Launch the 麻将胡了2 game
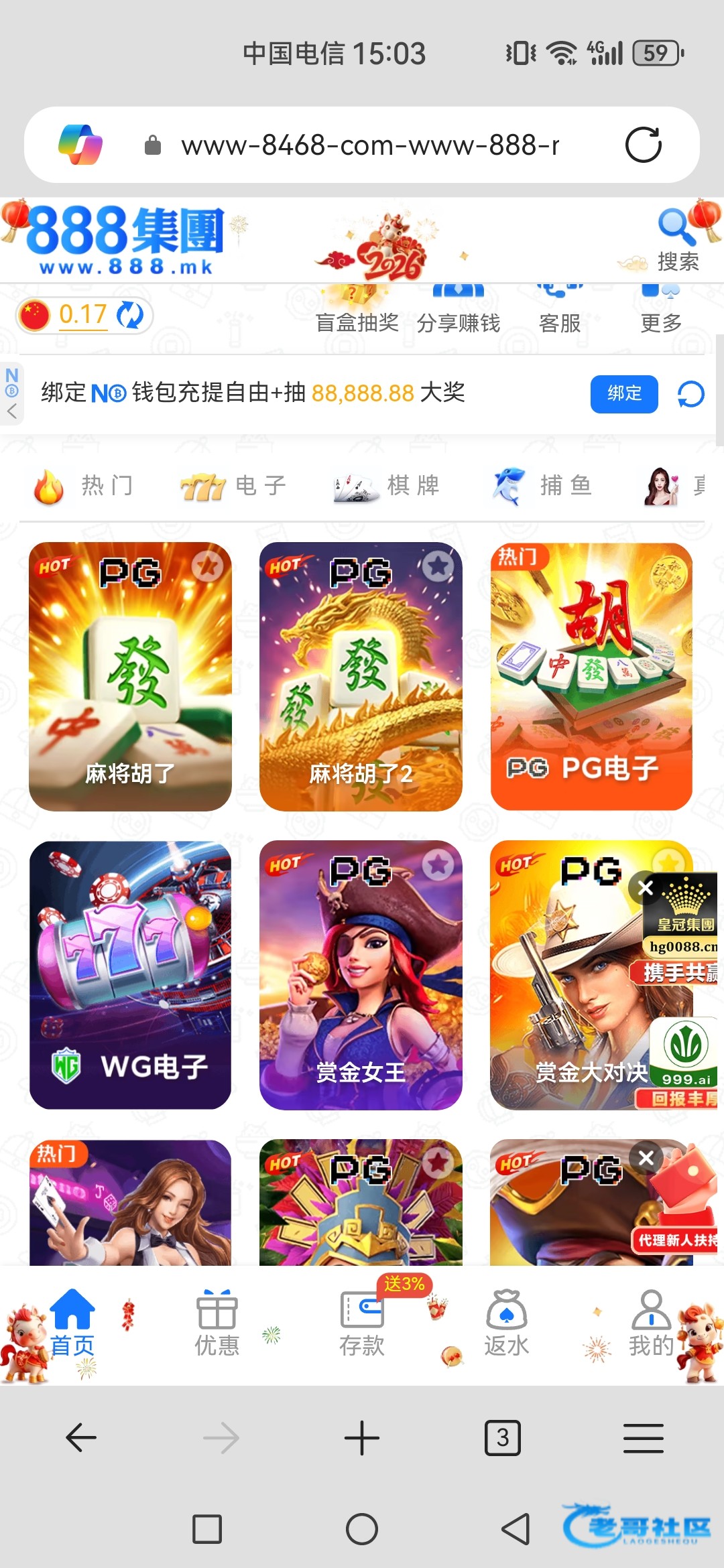This screenshot has height=1568, width=724. 361,677
